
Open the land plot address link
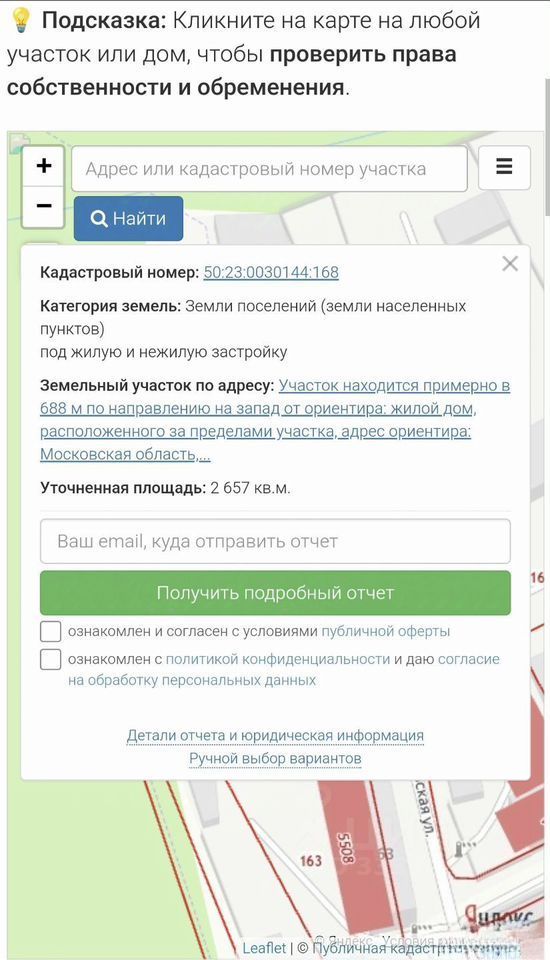pyautogui.click(x=275, y=420)
